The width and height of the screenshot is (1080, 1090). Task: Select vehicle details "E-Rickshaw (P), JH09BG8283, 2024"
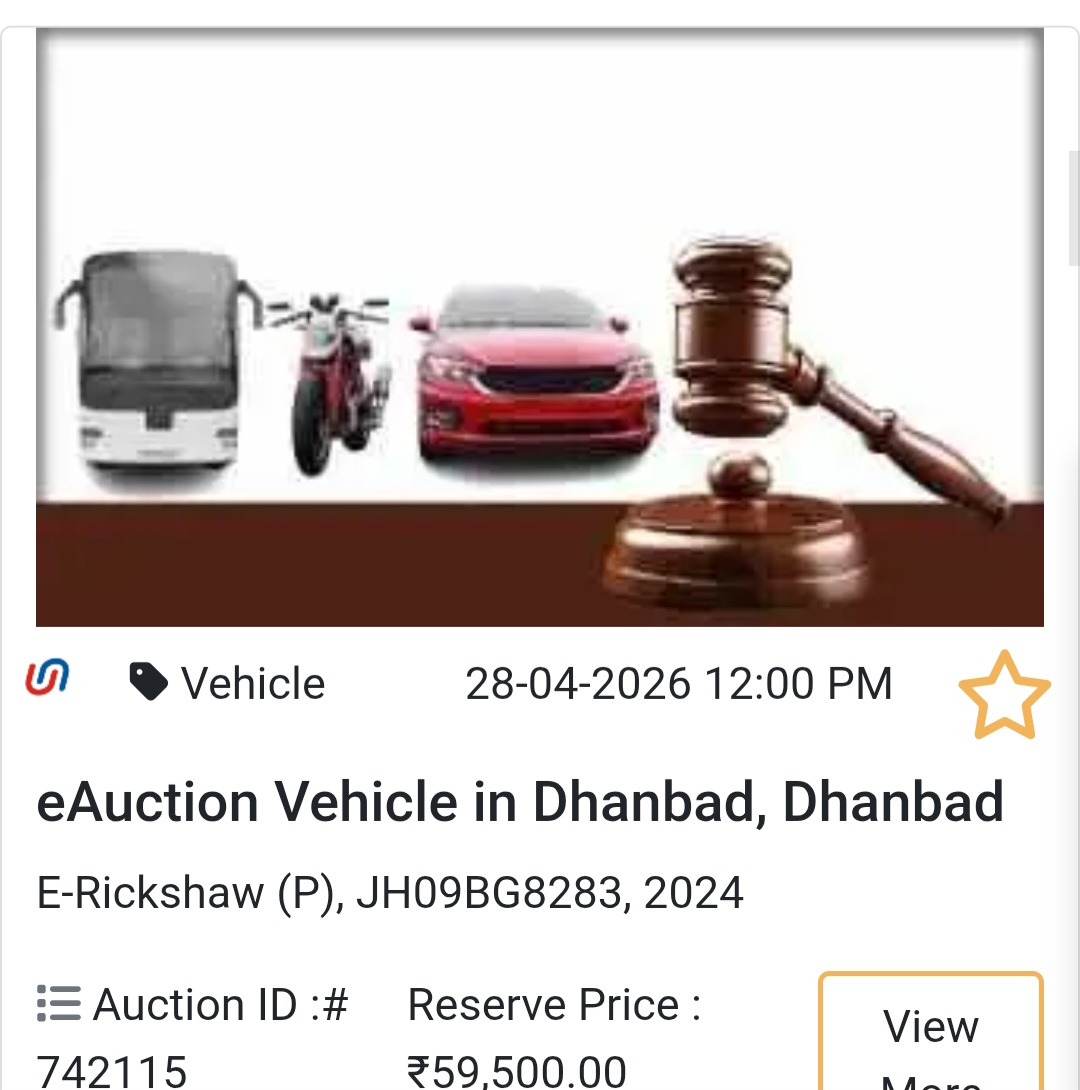390,891
